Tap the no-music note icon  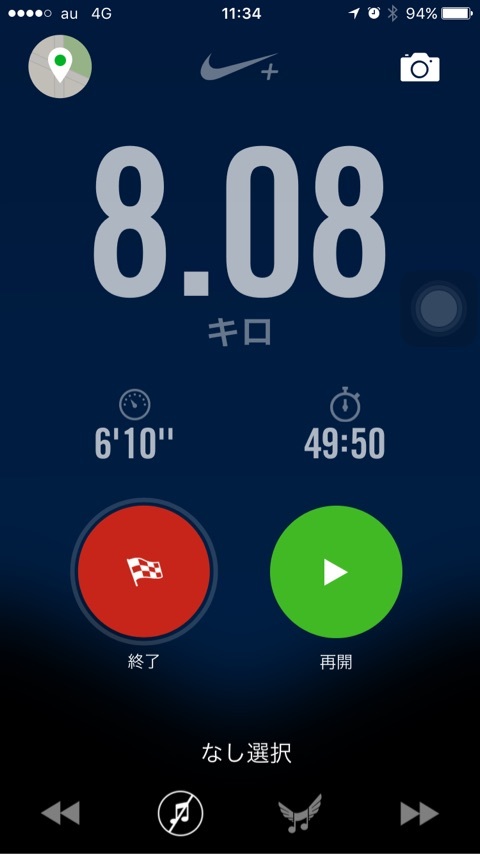[x=180, y=814]
